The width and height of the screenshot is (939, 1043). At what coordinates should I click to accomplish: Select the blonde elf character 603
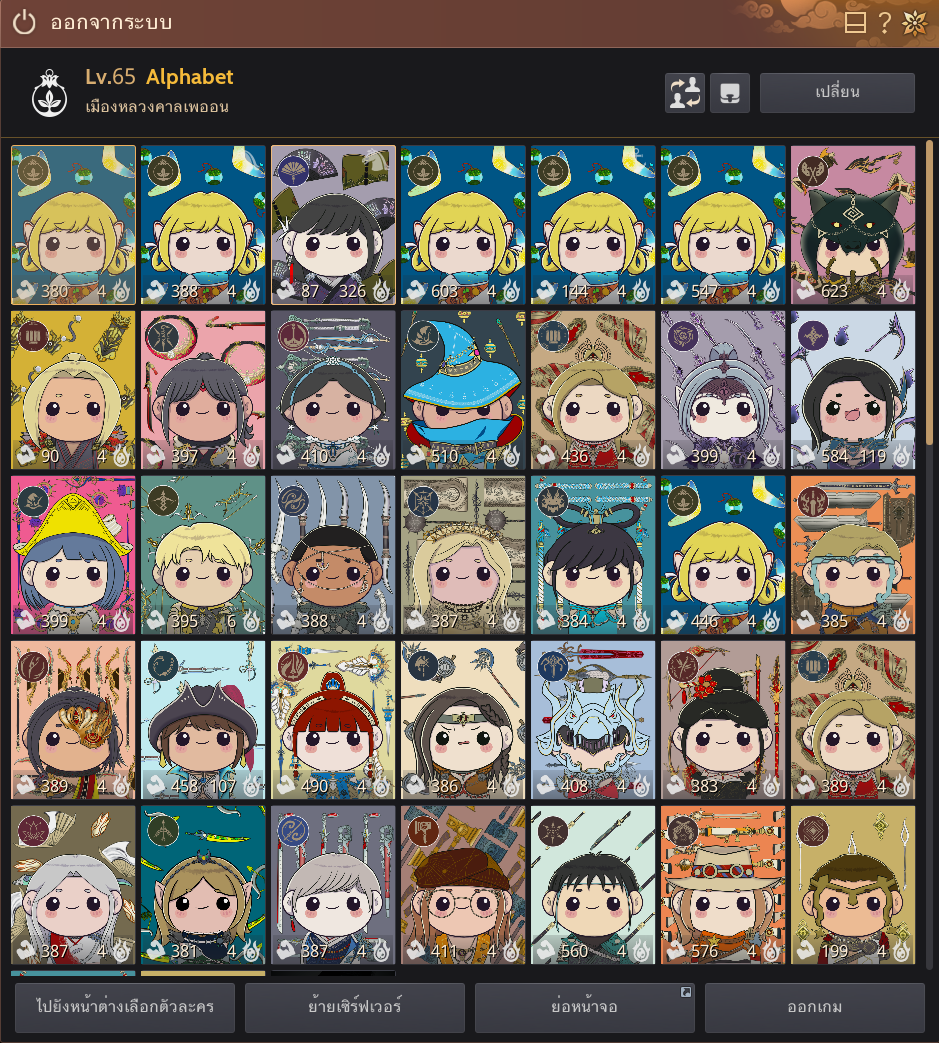pyautogui.click(x=463, y=225)
